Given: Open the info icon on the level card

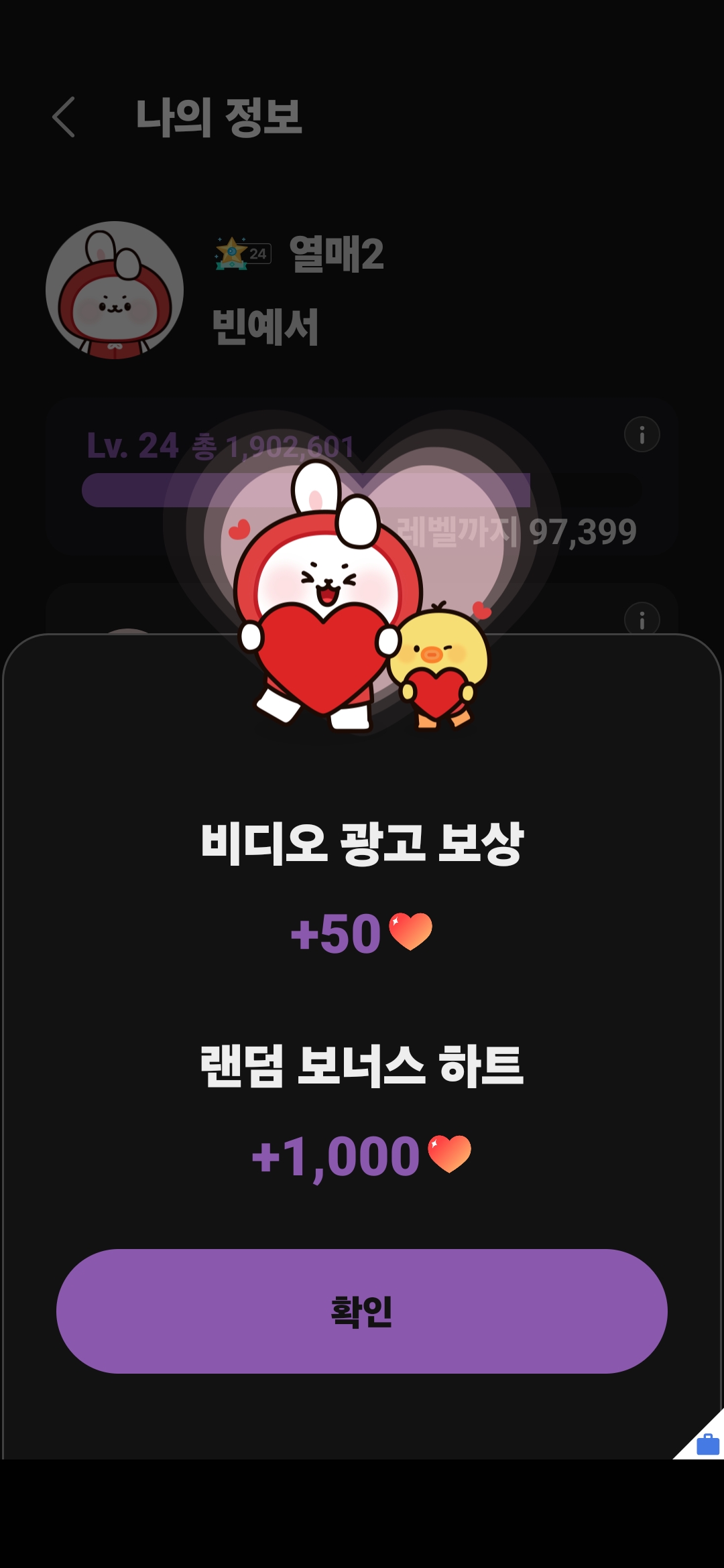Looking at the screenshot, I should click(642, 435).
